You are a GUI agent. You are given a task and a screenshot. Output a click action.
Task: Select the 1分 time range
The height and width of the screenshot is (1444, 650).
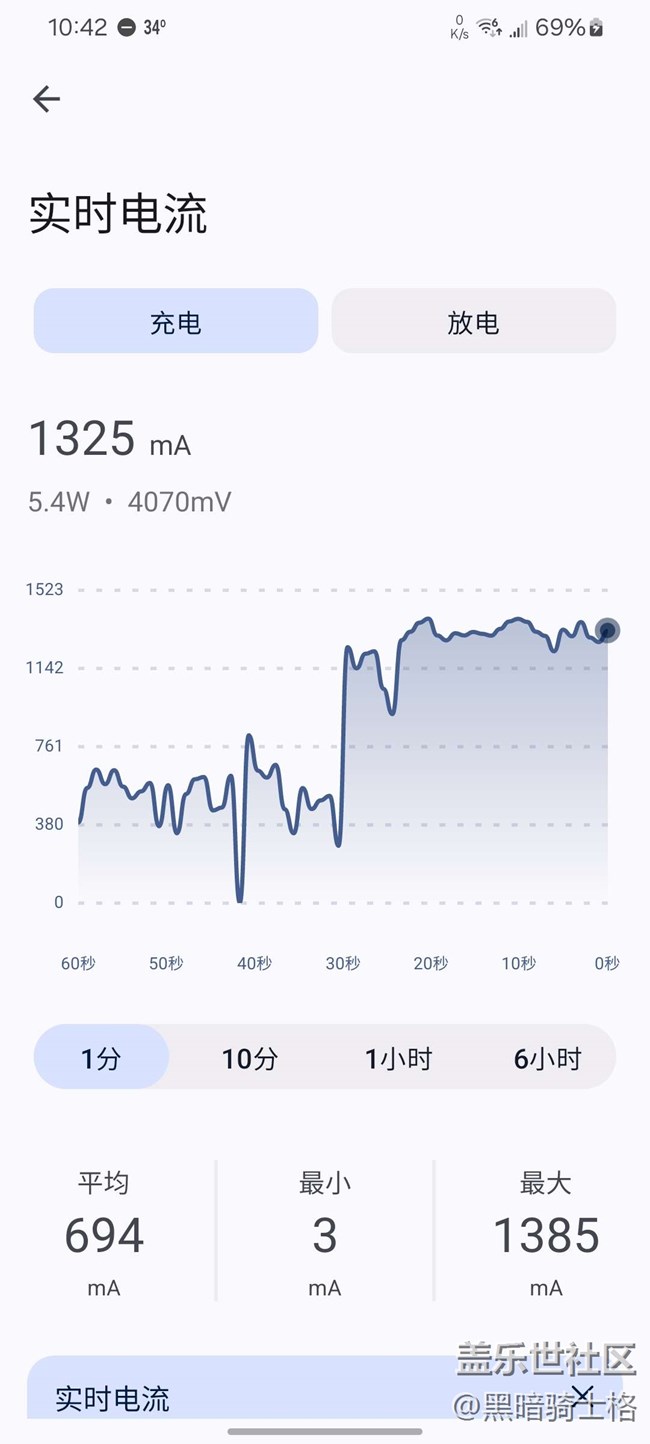pos(102,1057)
